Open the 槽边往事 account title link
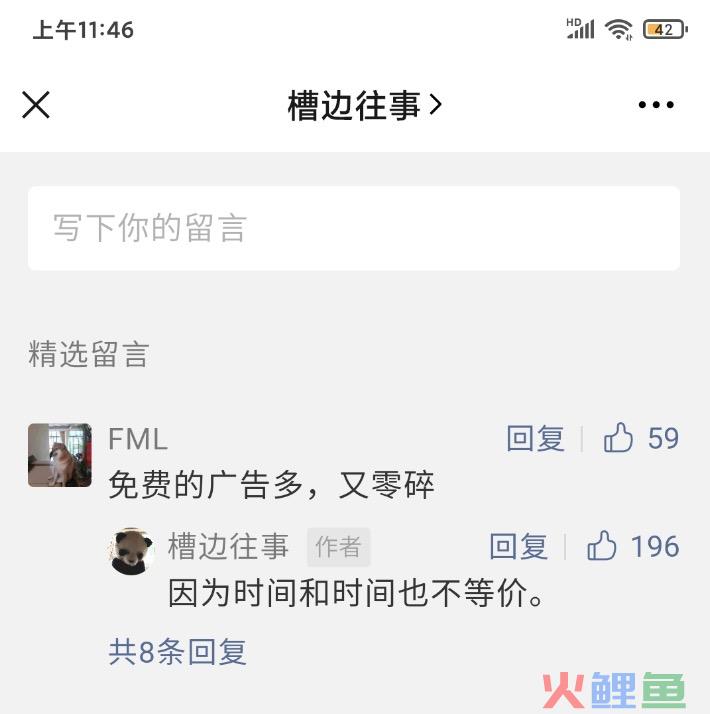The height and width of the screenshot is (714, 710). click(364, 105)
